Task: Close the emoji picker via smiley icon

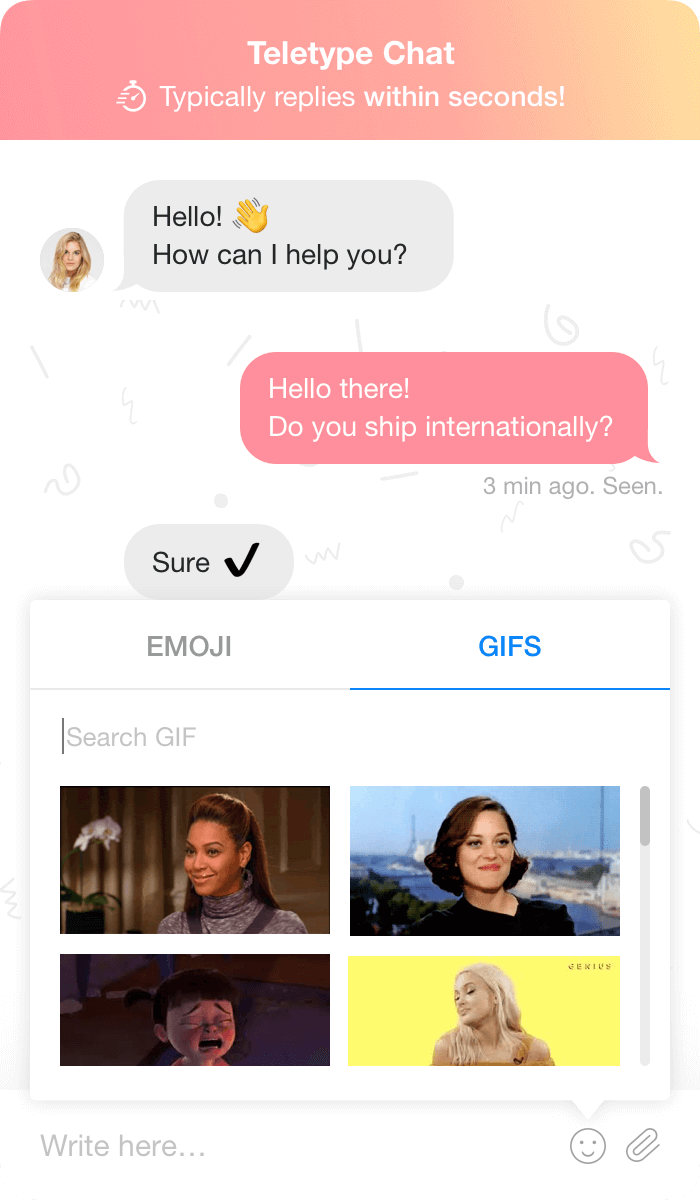Action: [x=588, y=1146]
